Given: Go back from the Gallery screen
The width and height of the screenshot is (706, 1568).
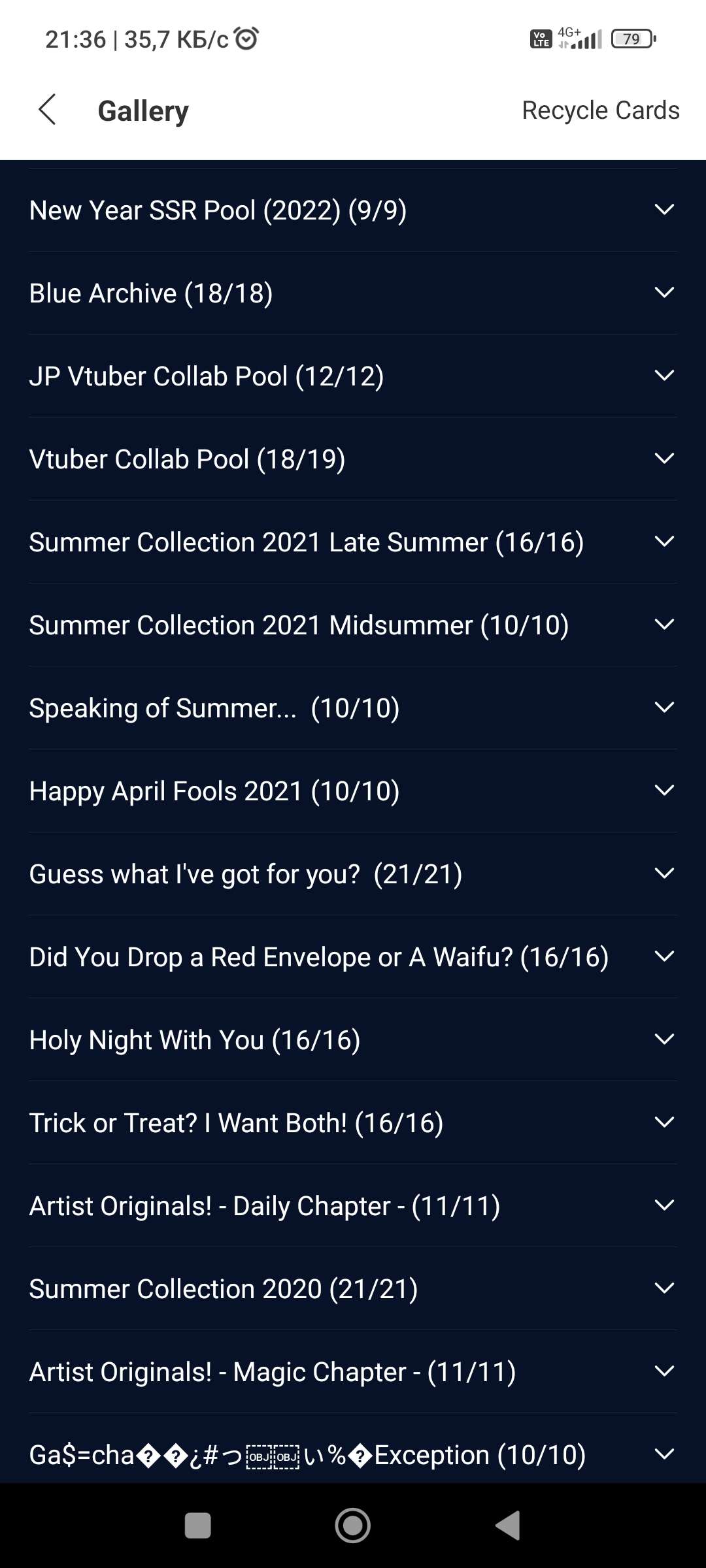Looking at the screenshot, I should (x=47, y=110).
